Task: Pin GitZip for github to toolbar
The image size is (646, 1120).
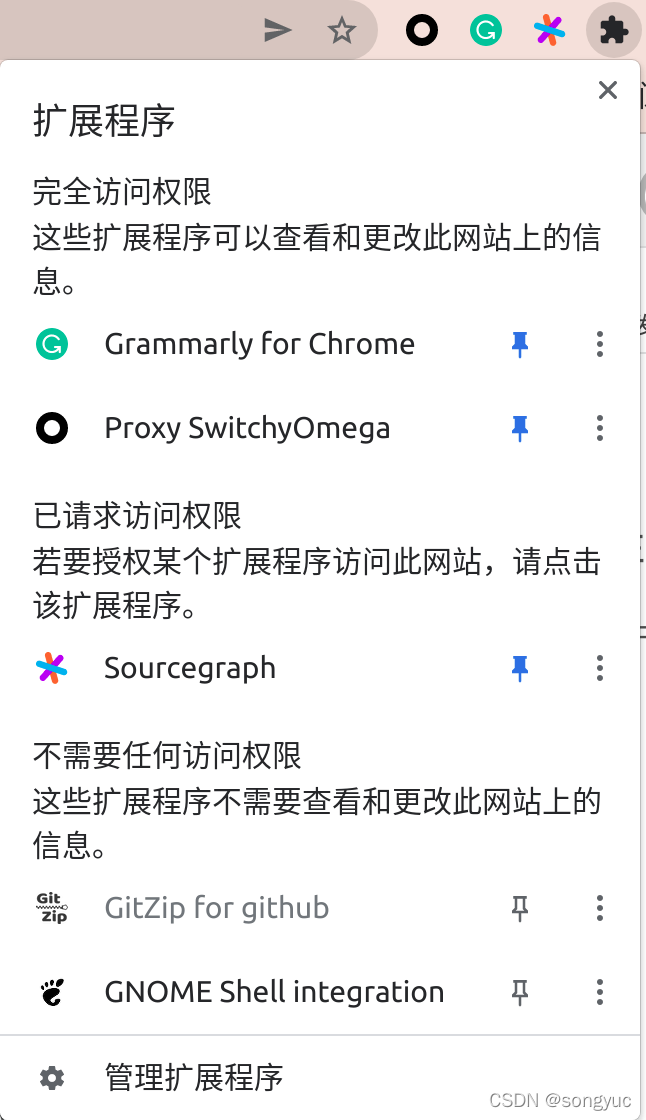Action: [x=519, y=908]
